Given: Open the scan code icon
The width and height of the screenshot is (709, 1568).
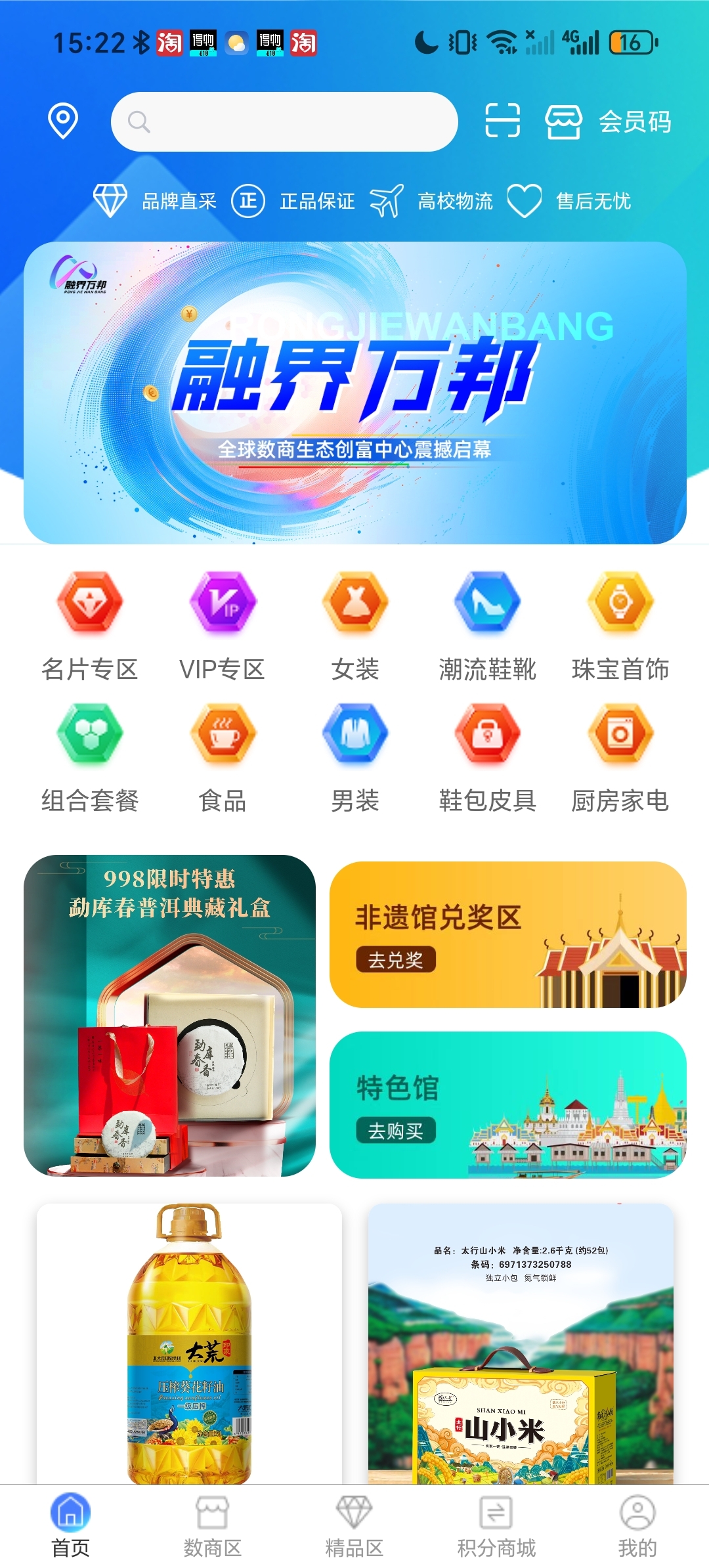Looking at the screenshot, I should point(502,121).
